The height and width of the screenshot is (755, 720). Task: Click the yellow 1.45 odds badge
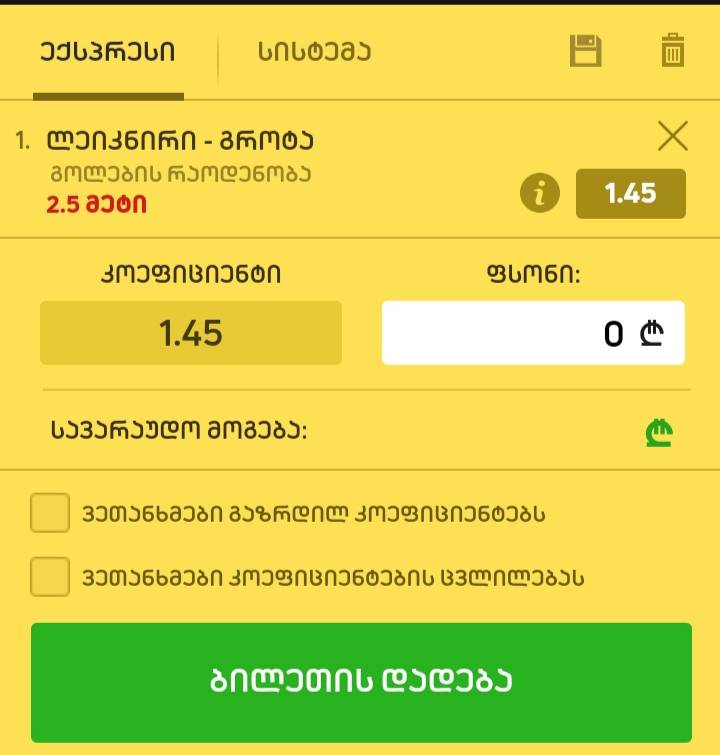coord(631,194)
